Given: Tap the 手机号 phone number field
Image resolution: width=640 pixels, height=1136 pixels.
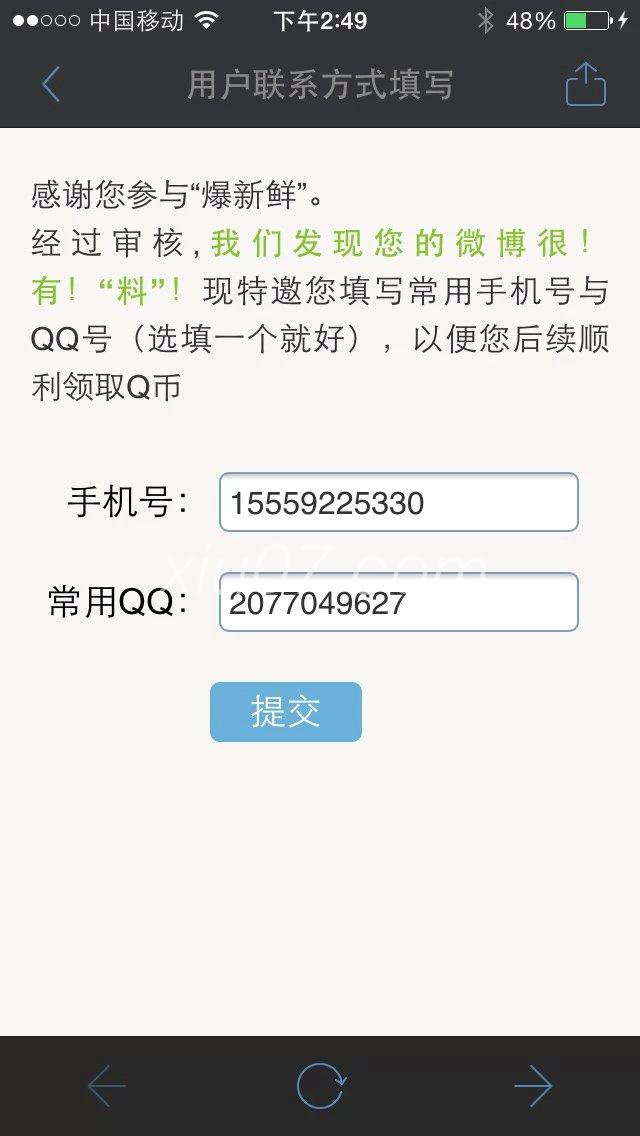Looking at the screenshot, I should click(x=399, y=502).
